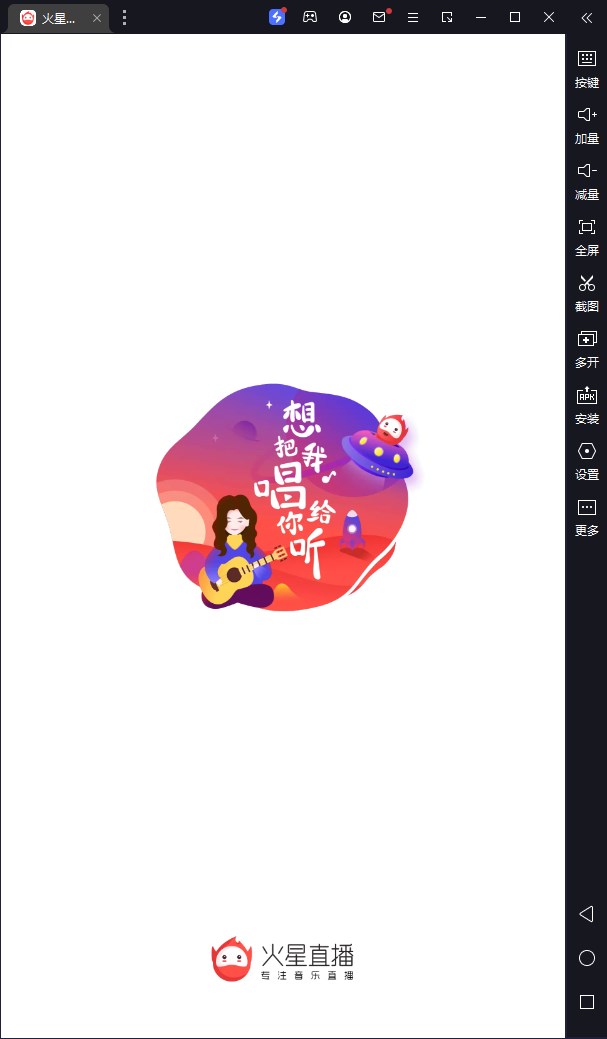Tap the 按键 keymapping button

(x=587, y=68)
